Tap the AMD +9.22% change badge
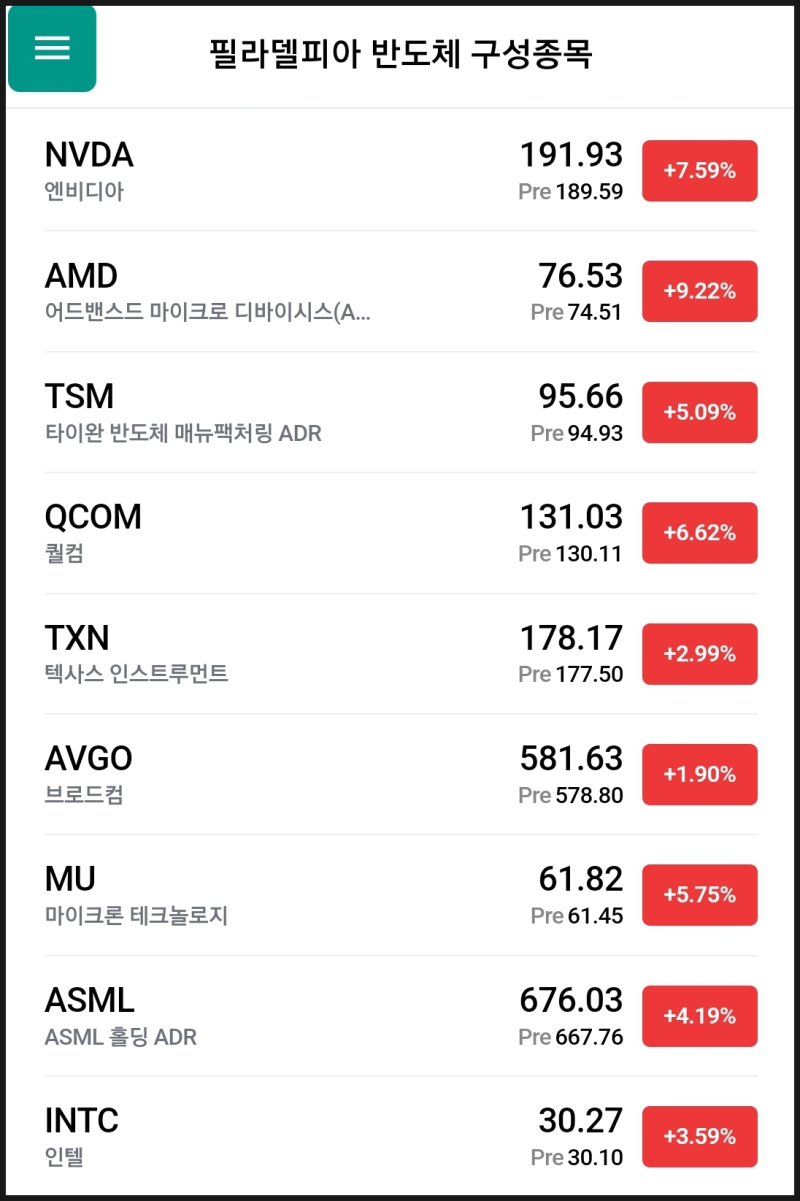 [699, 291]
